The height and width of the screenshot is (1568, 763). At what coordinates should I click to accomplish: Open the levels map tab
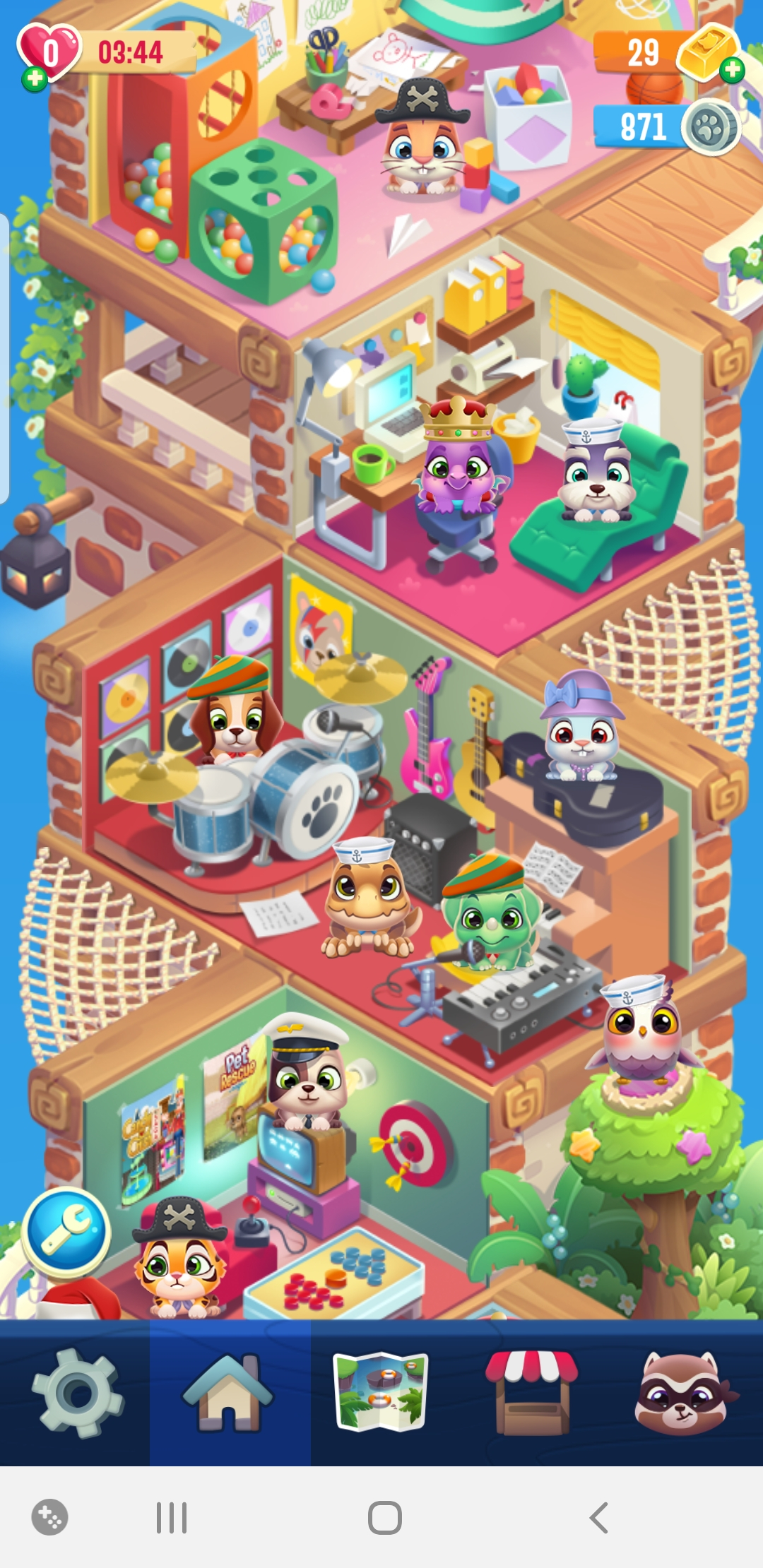tap(381, 1392)
